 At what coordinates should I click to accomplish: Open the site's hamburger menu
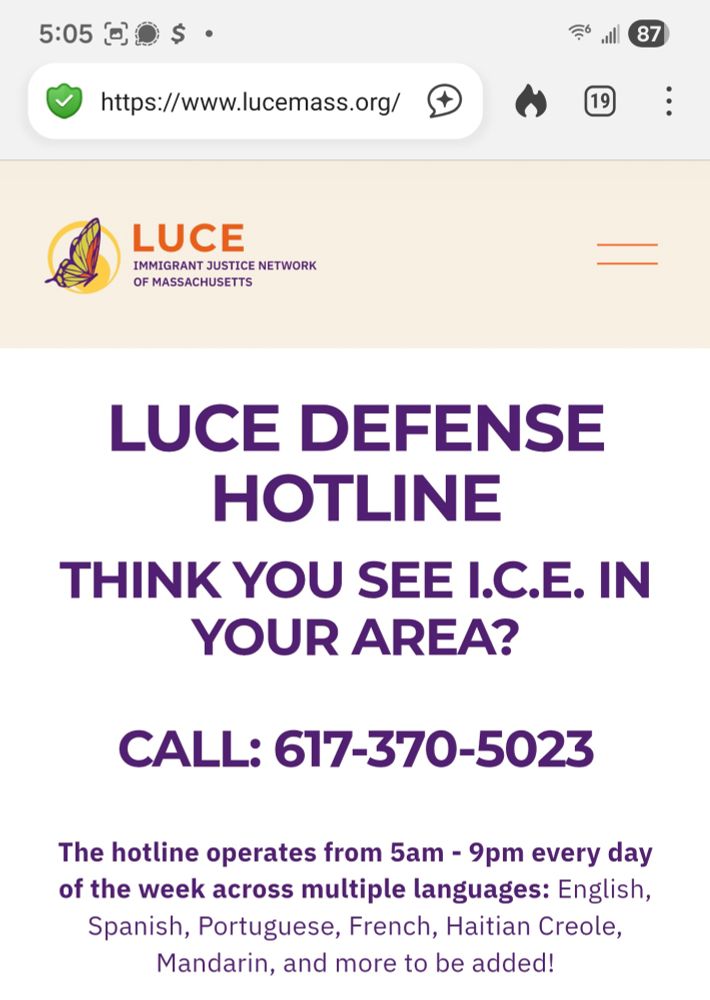[x=627, y=254]
